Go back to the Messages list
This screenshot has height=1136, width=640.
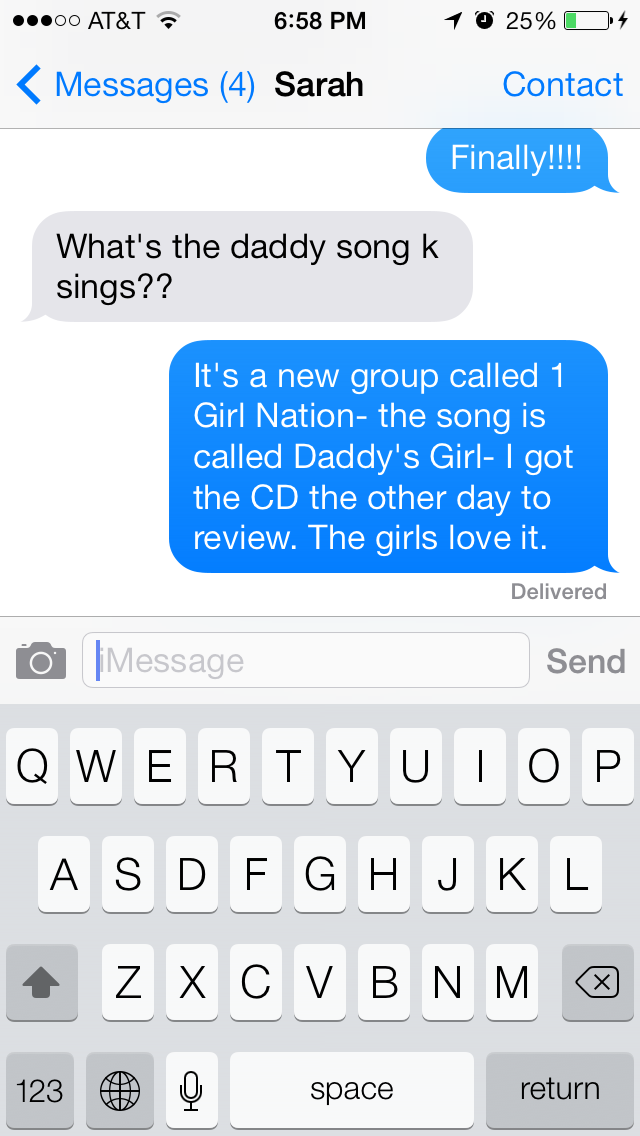135,85
